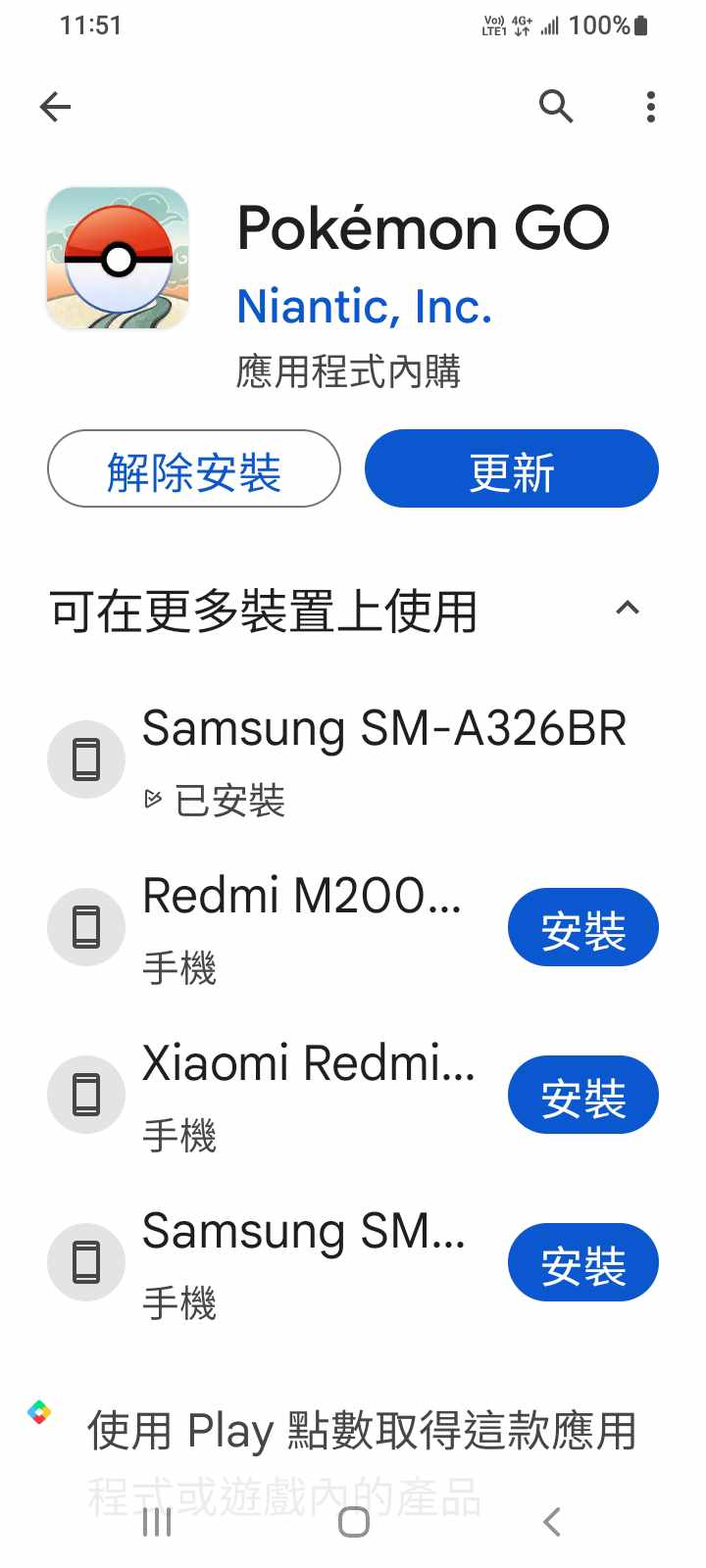Open the Play Store search
The height and width of the screenshot is (1568, 706).
(556, 106)
